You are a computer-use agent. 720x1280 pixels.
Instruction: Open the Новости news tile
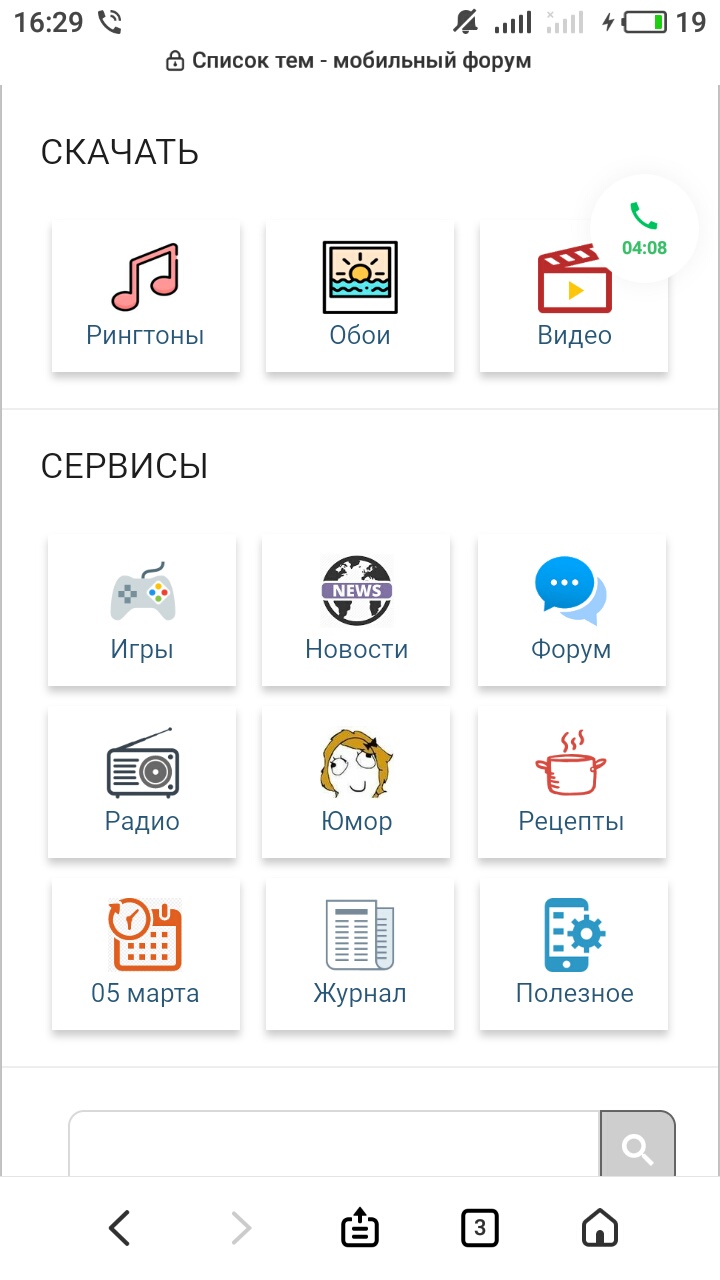tap(356, 610)
